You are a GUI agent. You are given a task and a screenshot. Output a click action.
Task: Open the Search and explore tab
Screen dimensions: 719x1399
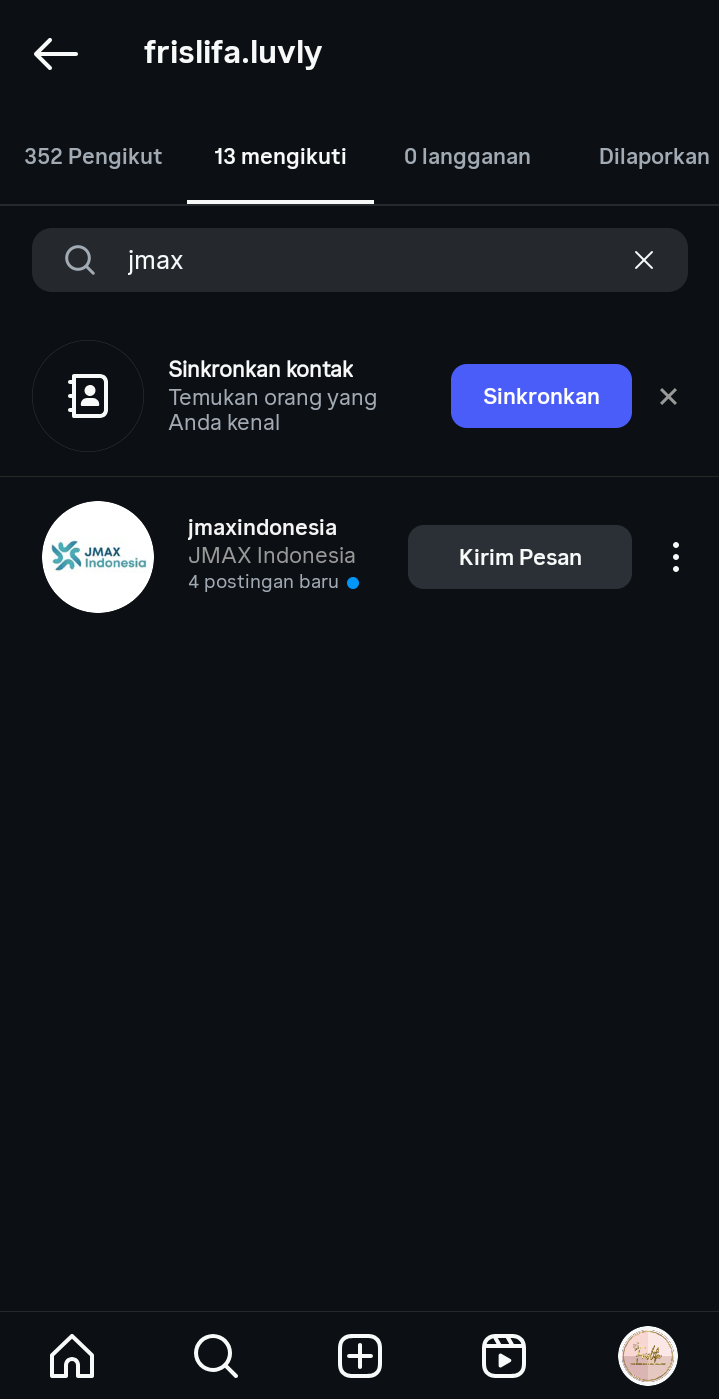pos(216,1357)
